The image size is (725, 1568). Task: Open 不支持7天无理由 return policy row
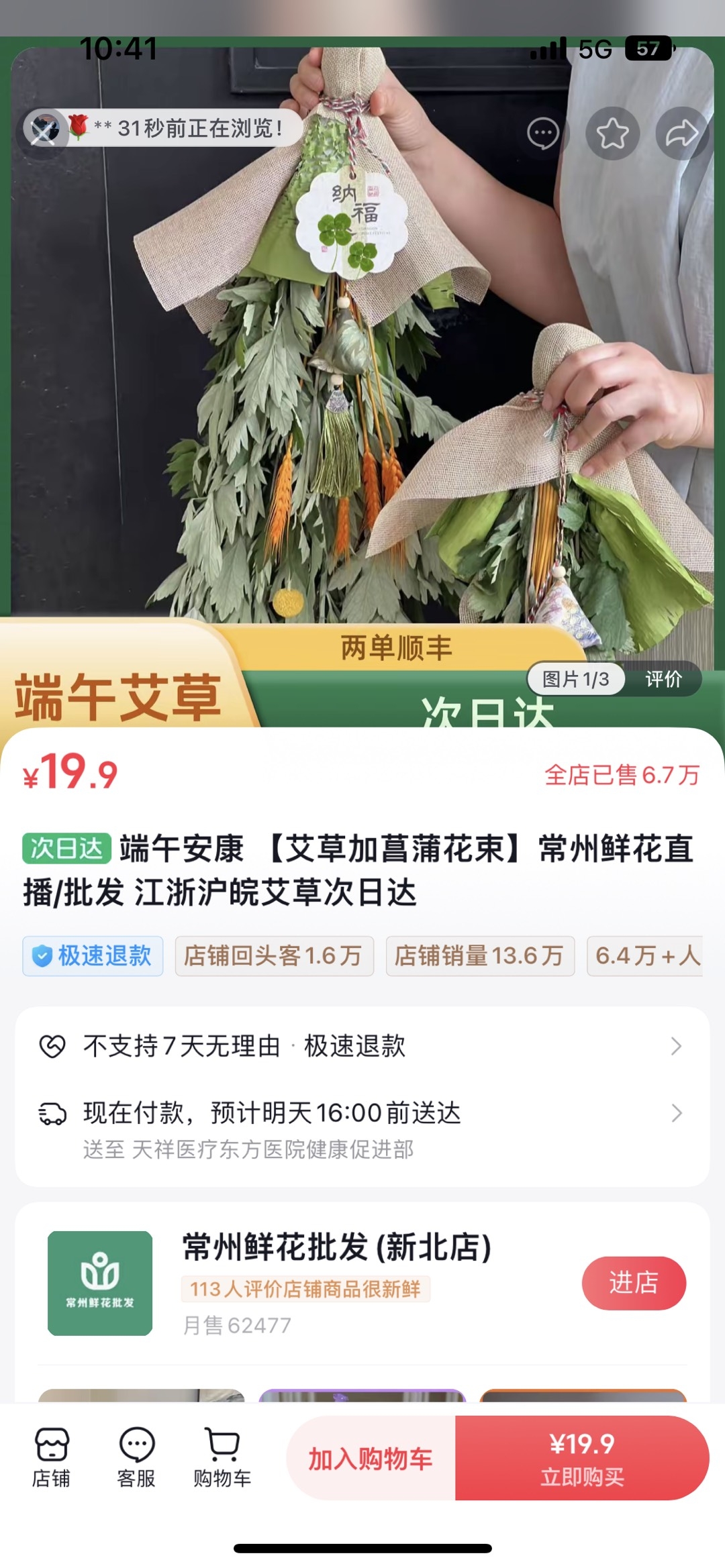click(x=362, y=1046)
